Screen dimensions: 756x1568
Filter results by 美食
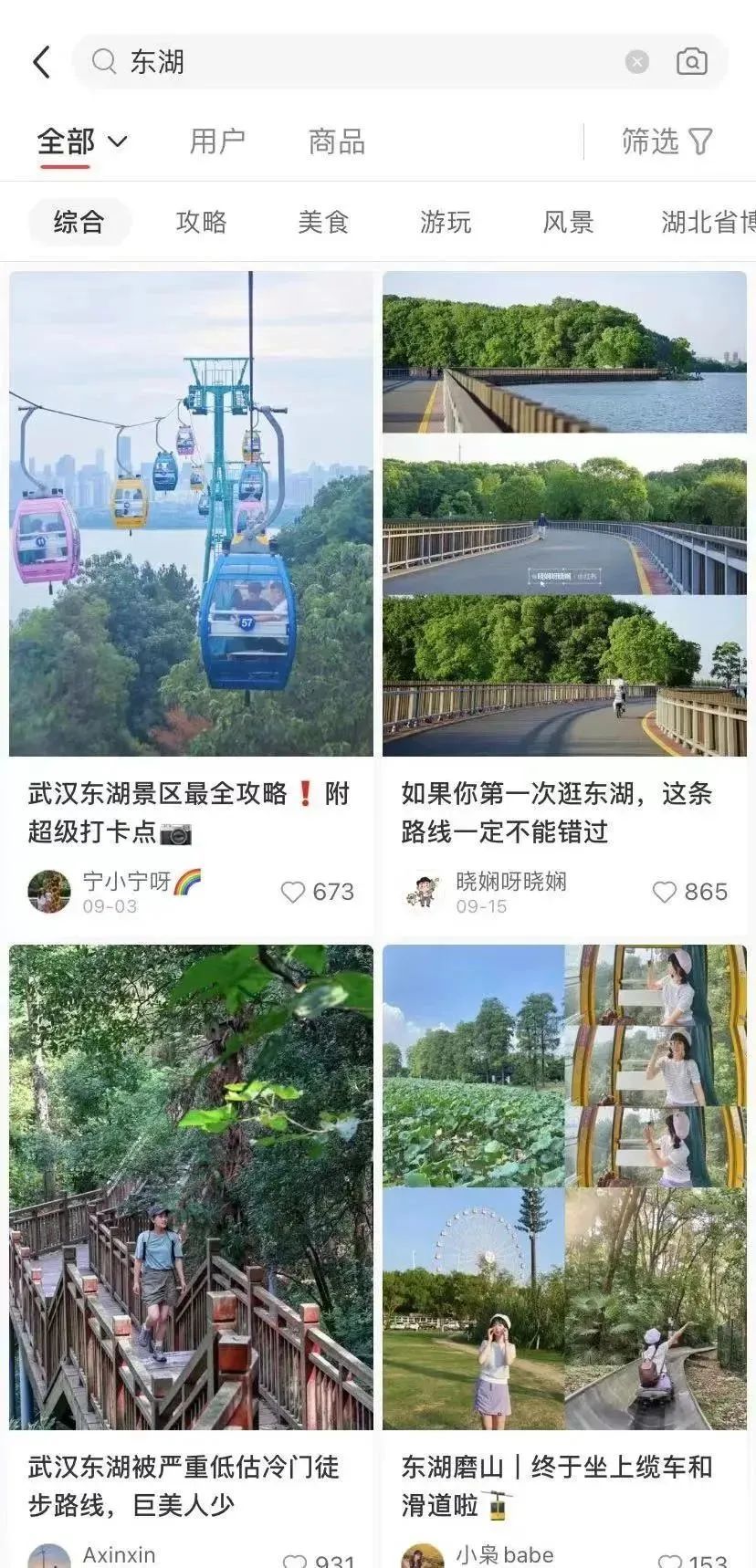pyautogui.click(x=323, y=222)
